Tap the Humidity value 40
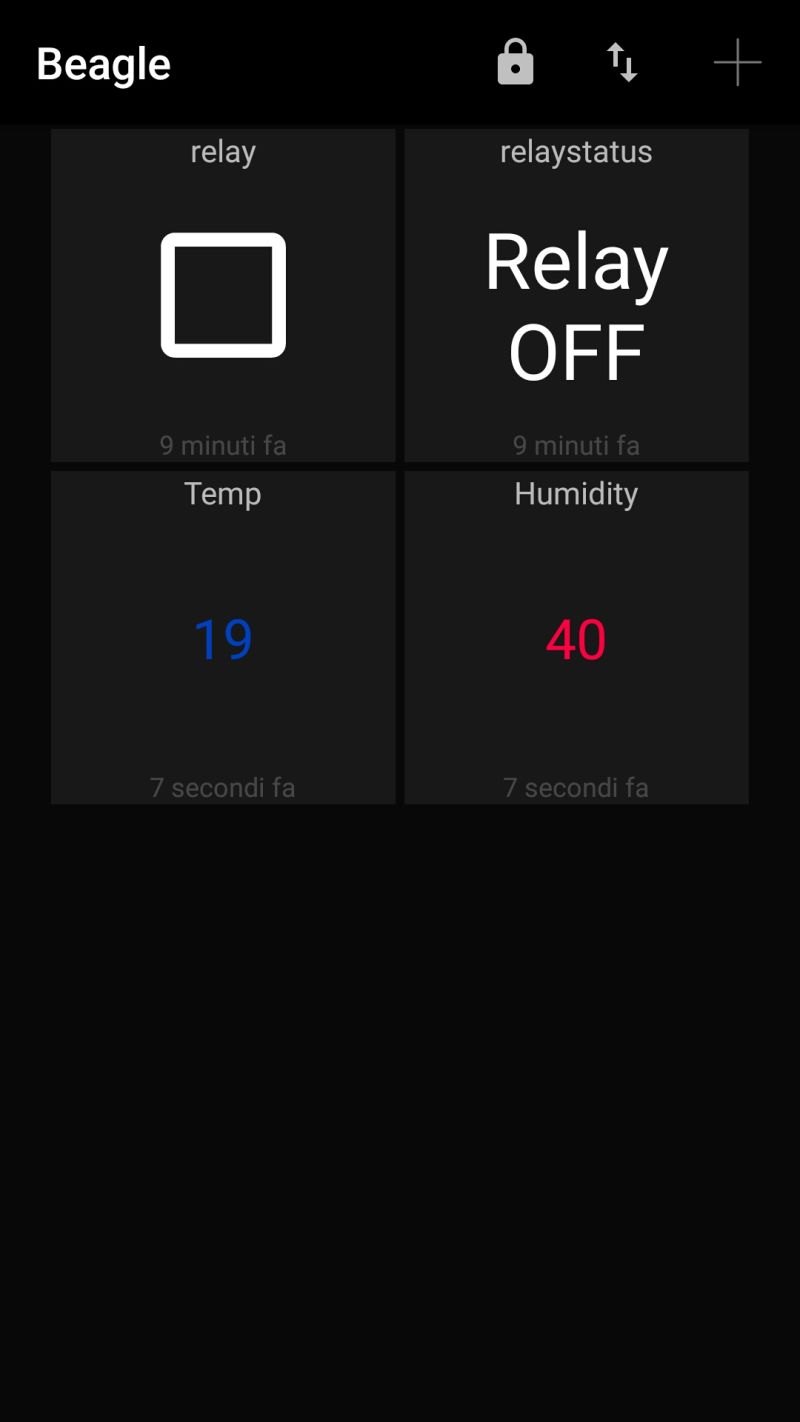800x1422 pixels. pyautogui.click(x=576, y=639)
